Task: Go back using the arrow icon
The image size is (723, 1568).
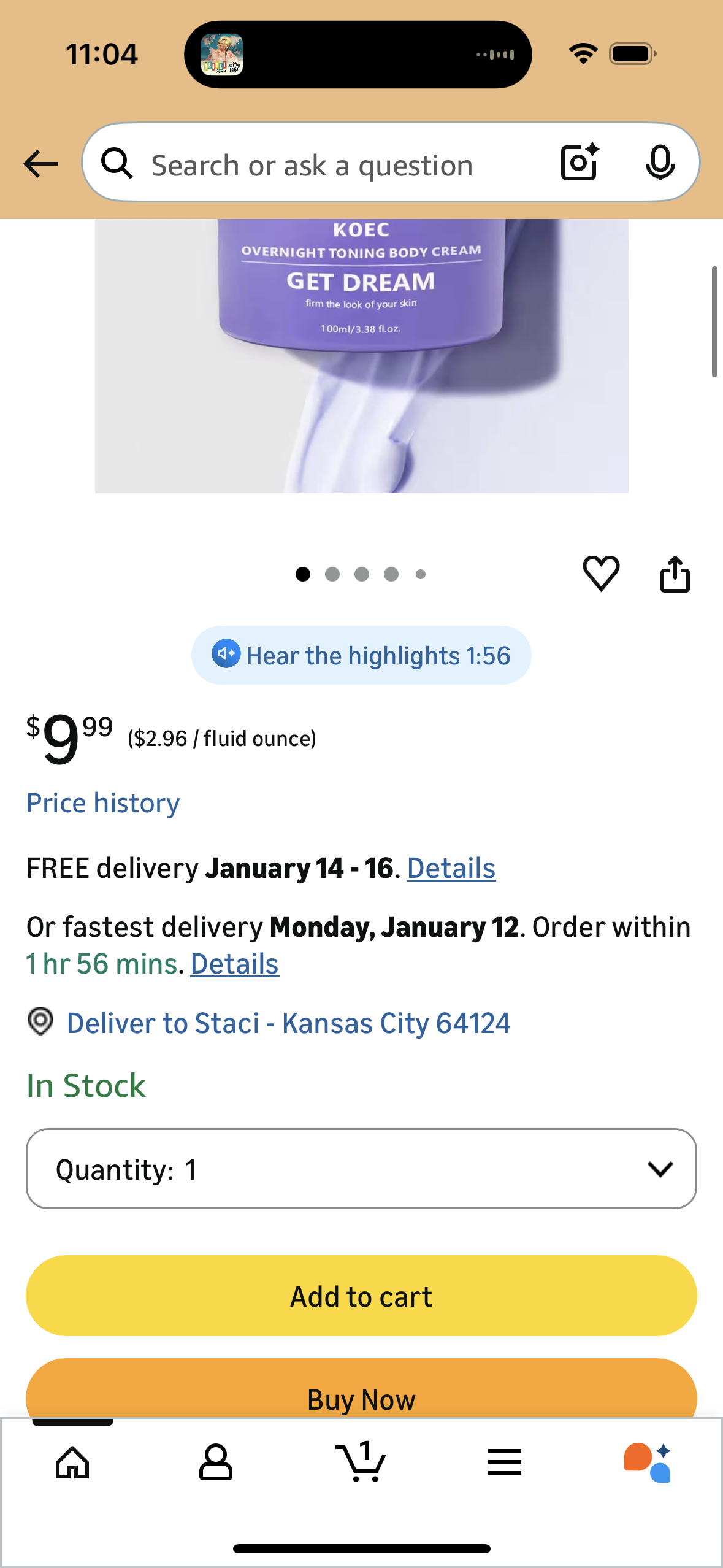Action: pyautogui.click(x=40, y=164)
